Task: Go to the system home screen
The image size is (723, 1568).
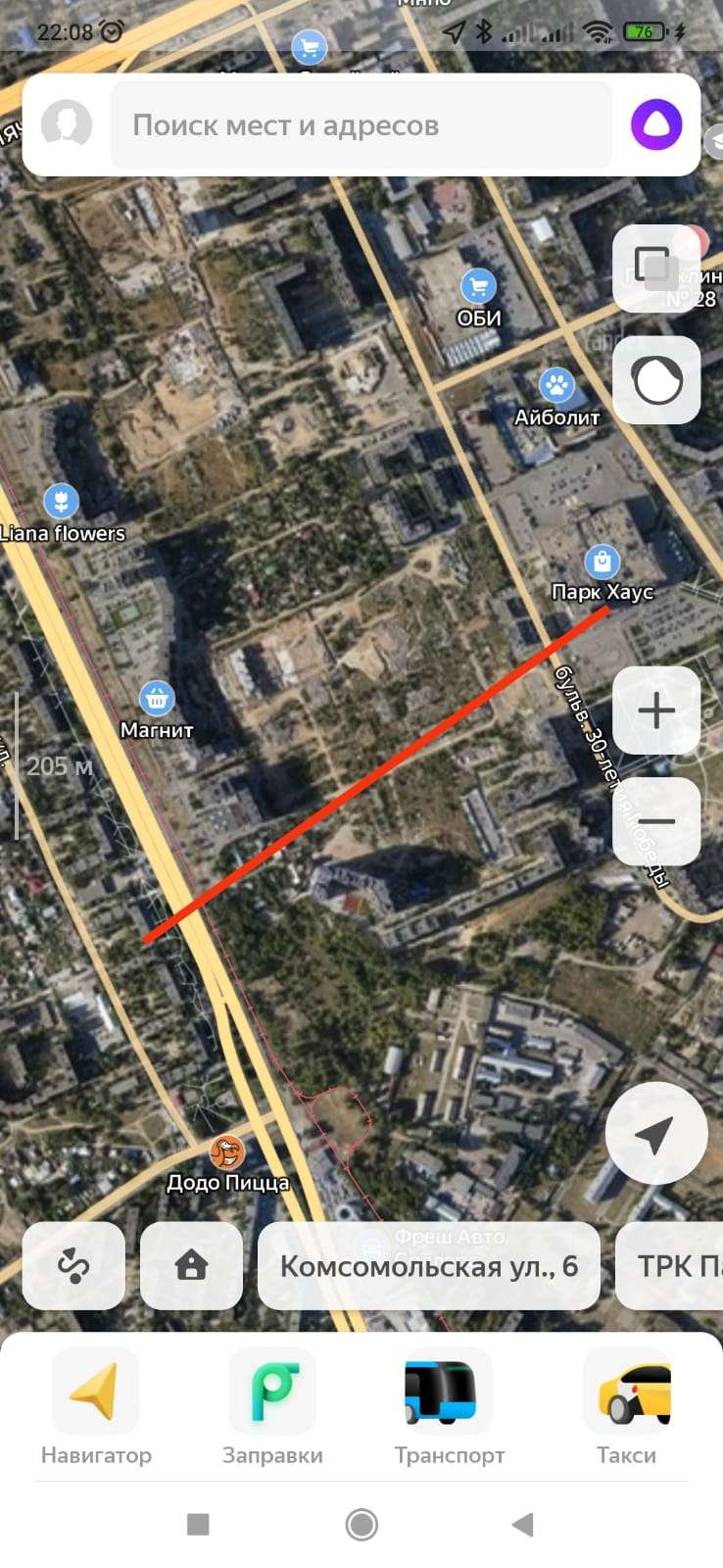Action: [361, 1524]
